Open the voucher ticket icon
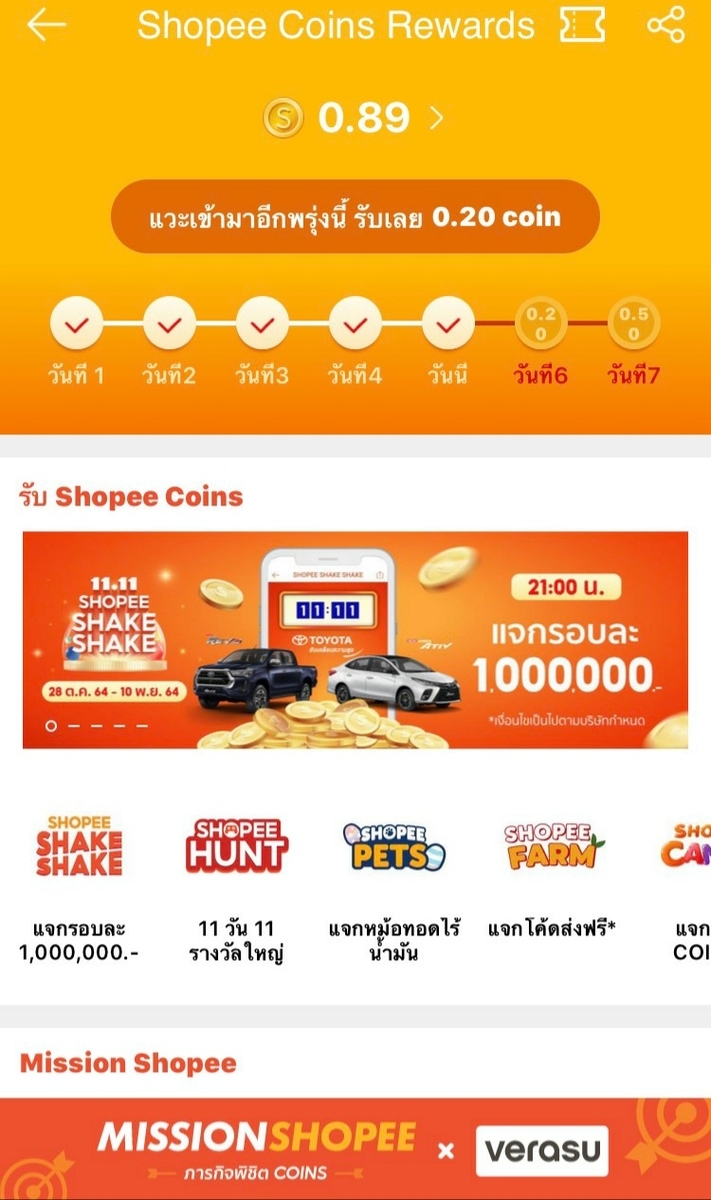 583,25
